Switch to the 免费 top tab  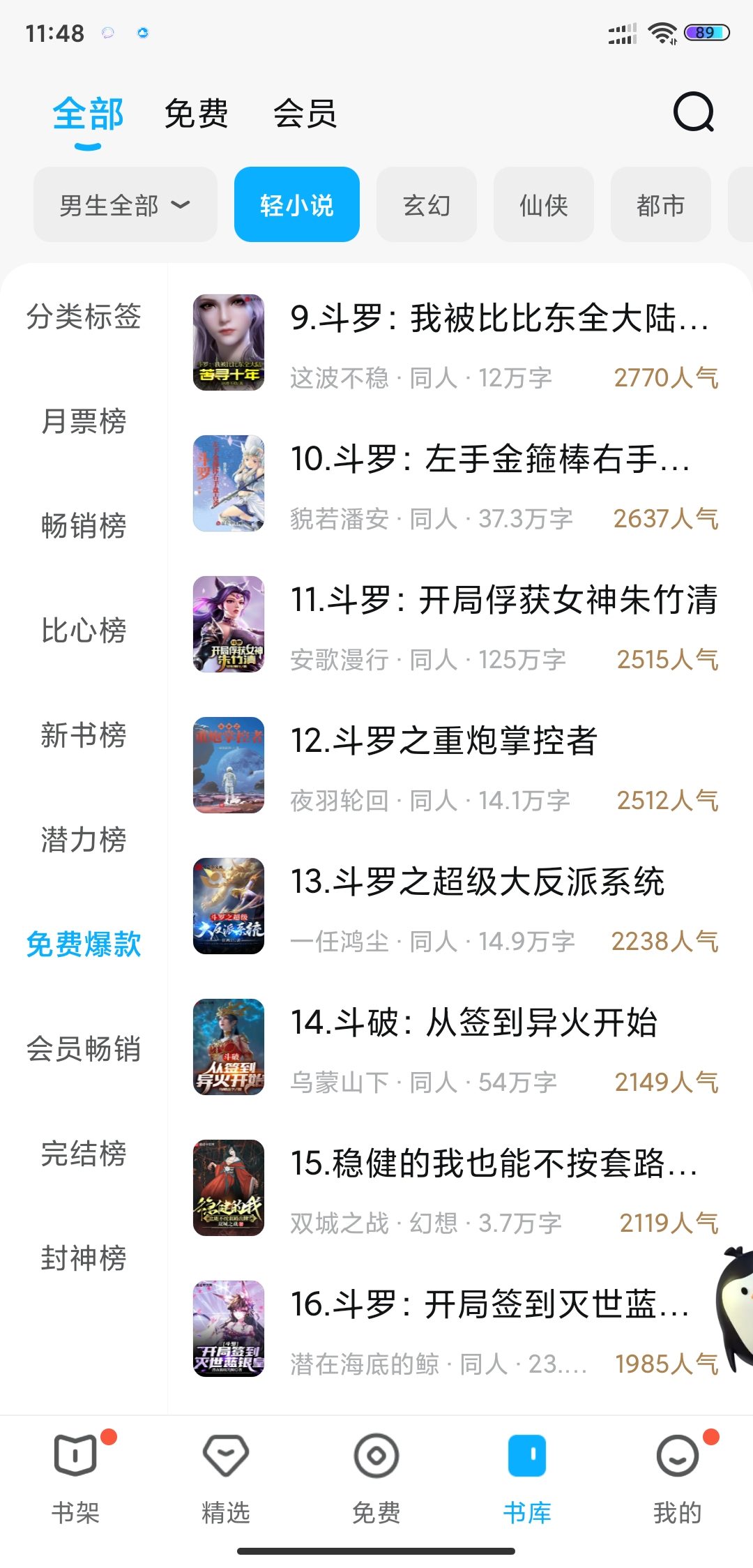[196, 114]
